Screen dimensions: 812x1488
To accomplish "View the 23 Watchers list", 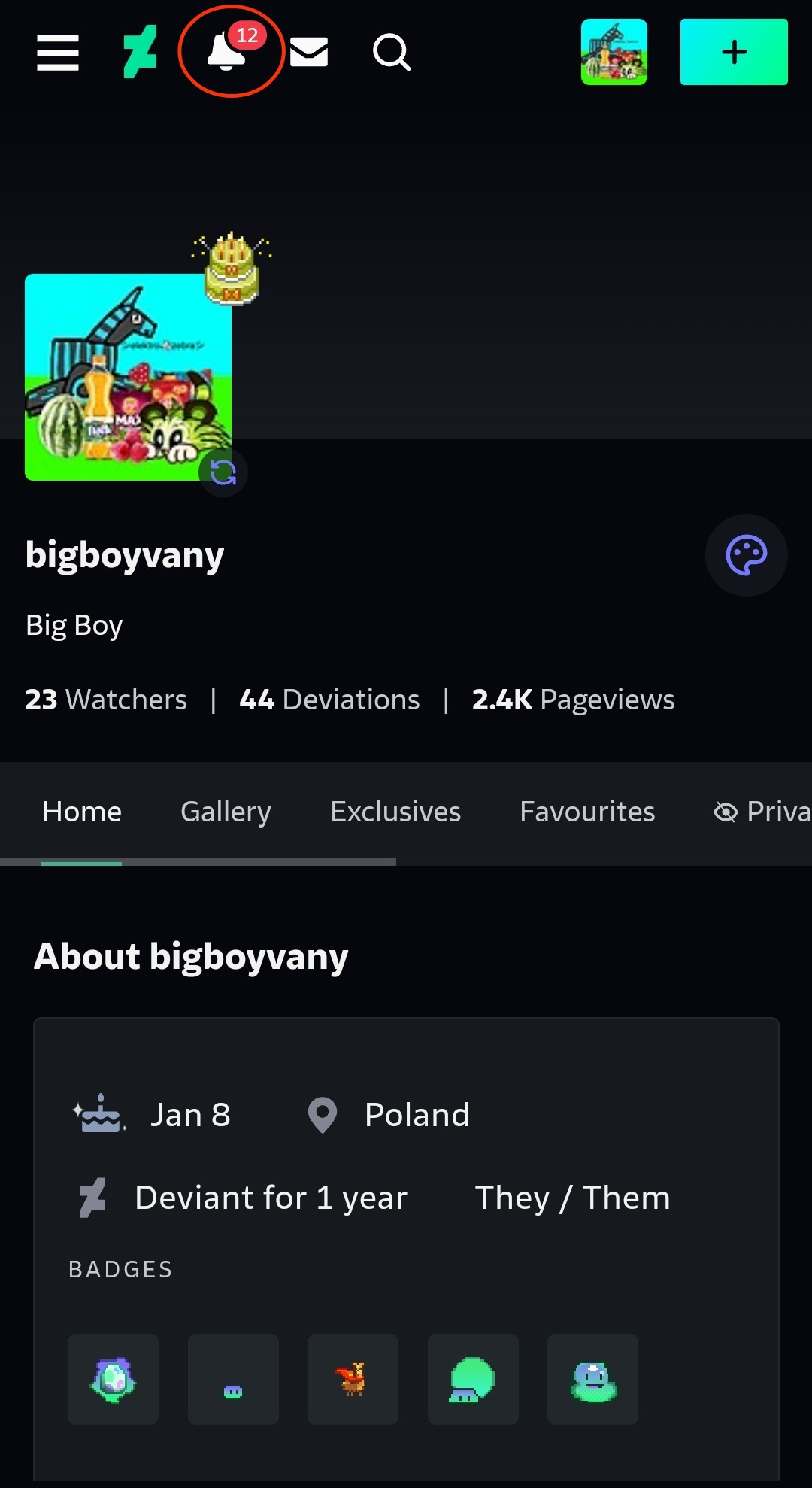I will tap(106, 700).
